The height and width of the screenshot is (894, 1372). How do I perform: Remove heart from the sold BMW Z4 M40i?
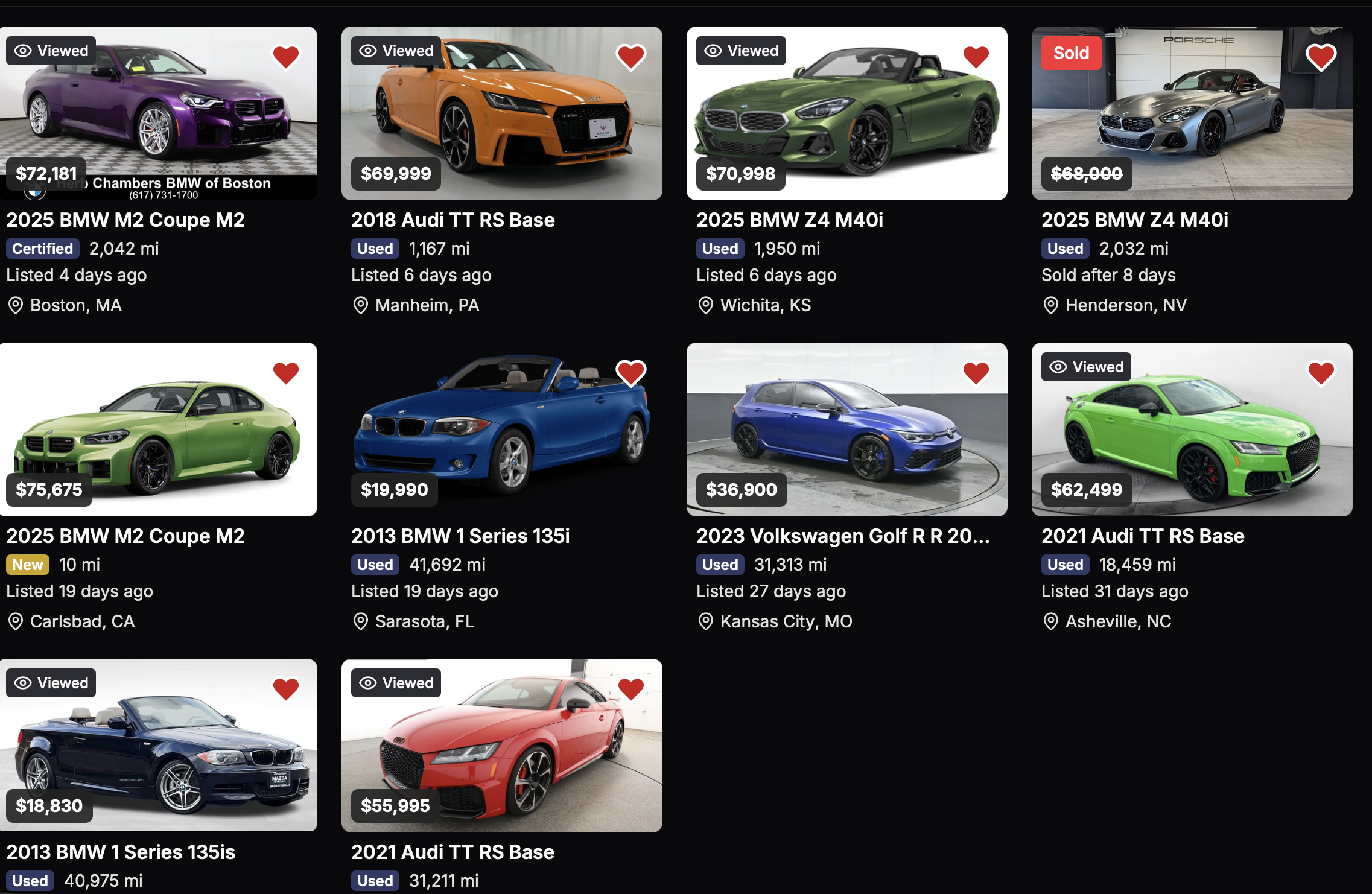pos(1321,57)
